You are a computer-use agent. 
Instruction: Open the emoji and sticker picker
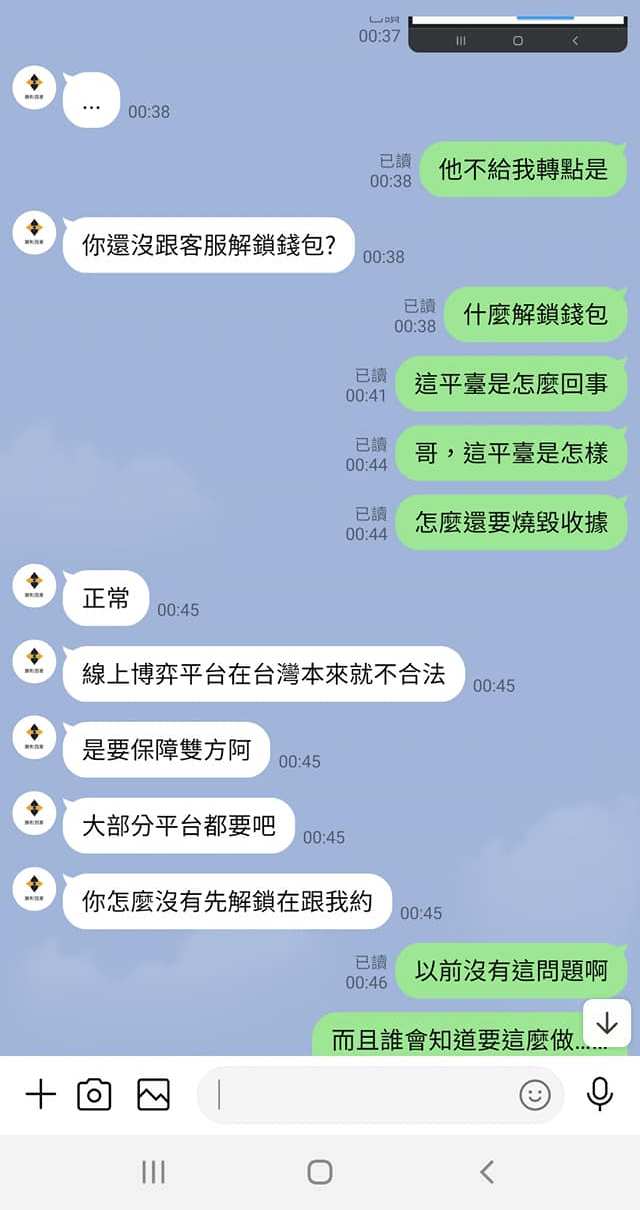(535, 1095)
